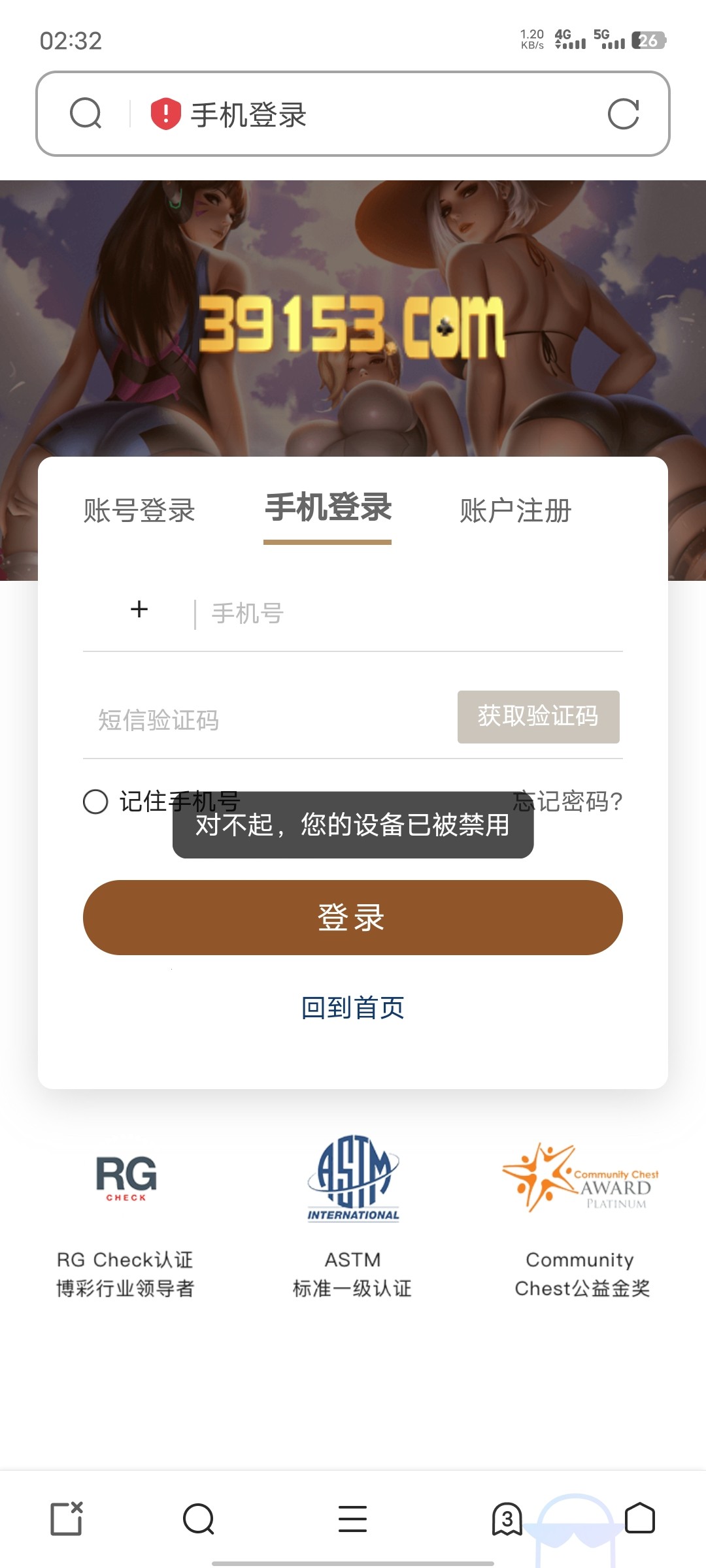706x1568 pixels.
Task: Check the 记住手机号 option
Action: [x=95, y=801]
